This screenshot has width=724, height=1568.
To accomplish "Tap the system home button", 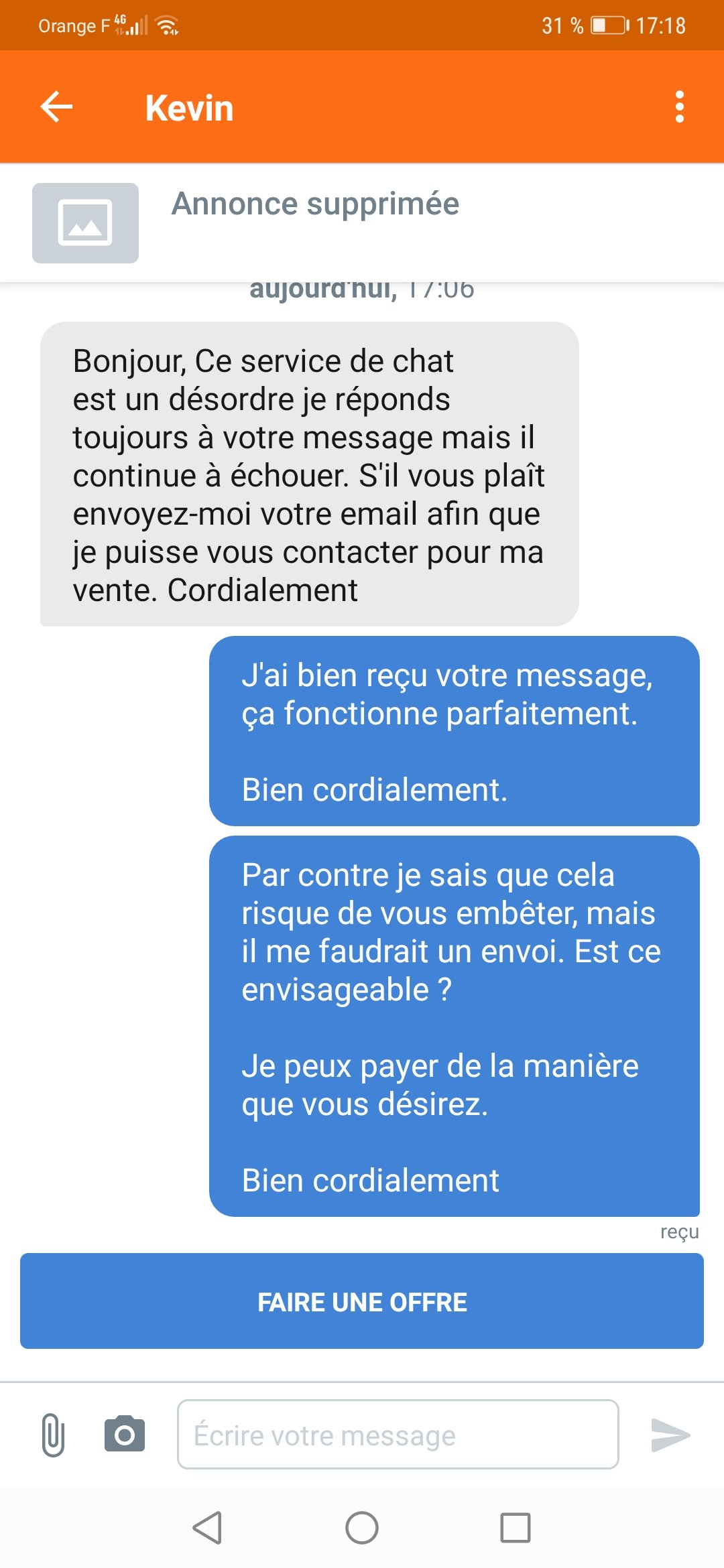I will (362, 1528).
